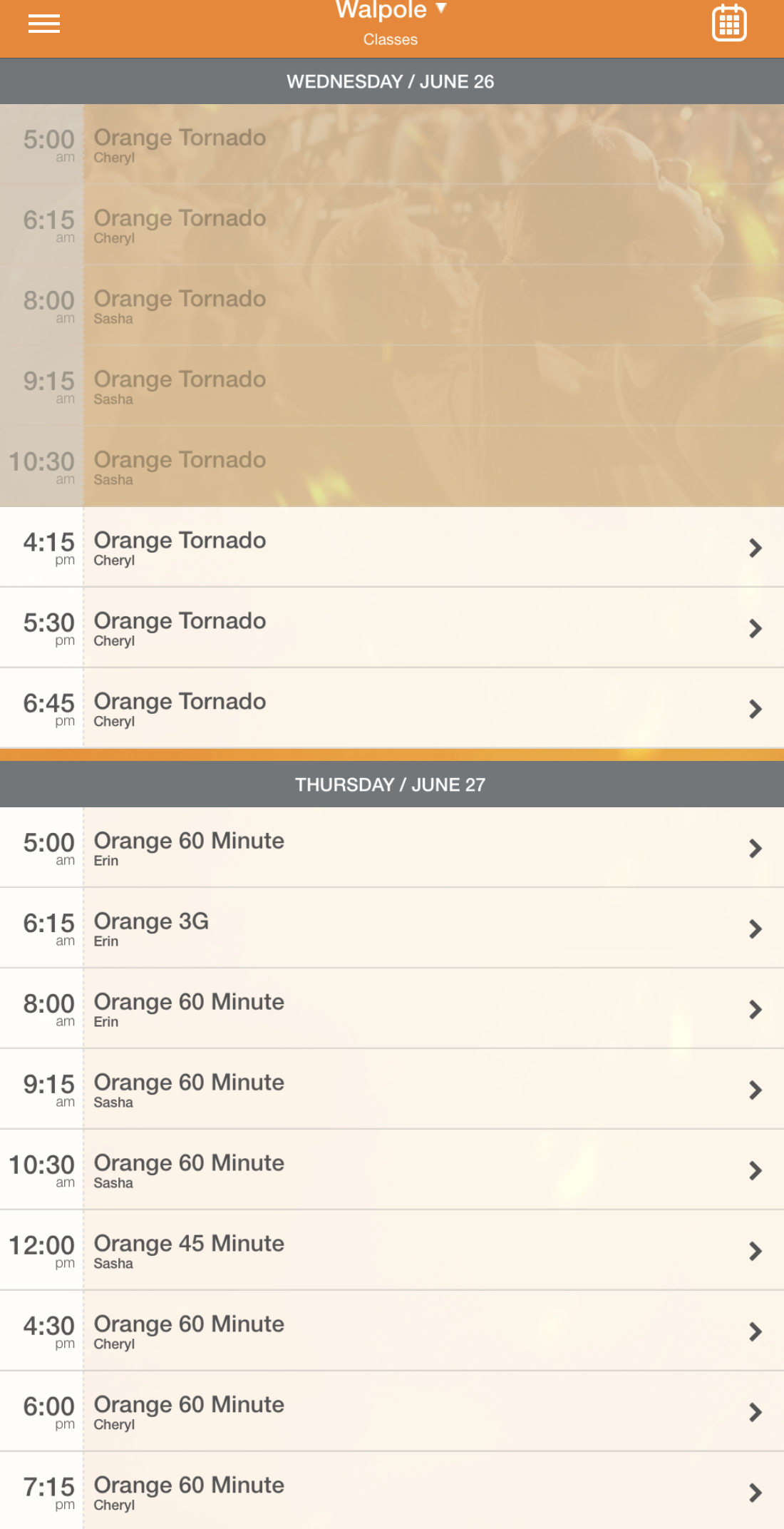Viewport: 784px width, 1529px height.
Task: Open Wednesday 4:15 pm Orange Tornado class
Action: [392, 548]
